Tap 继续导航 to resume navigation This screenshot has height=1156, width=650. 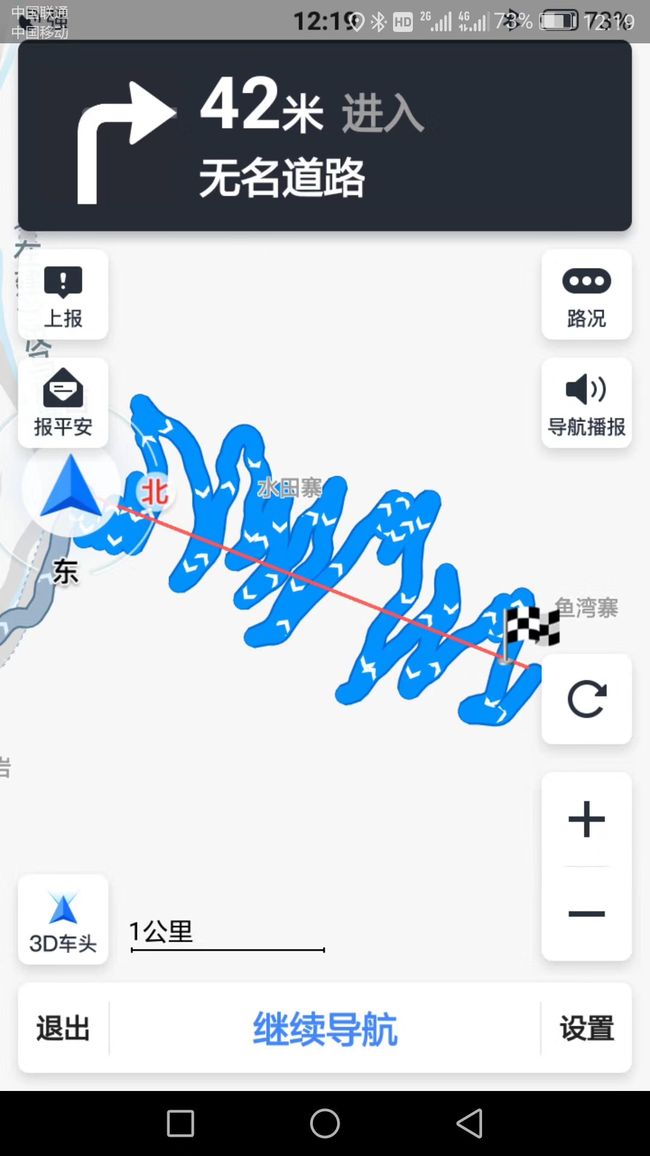click(325, 1028)
